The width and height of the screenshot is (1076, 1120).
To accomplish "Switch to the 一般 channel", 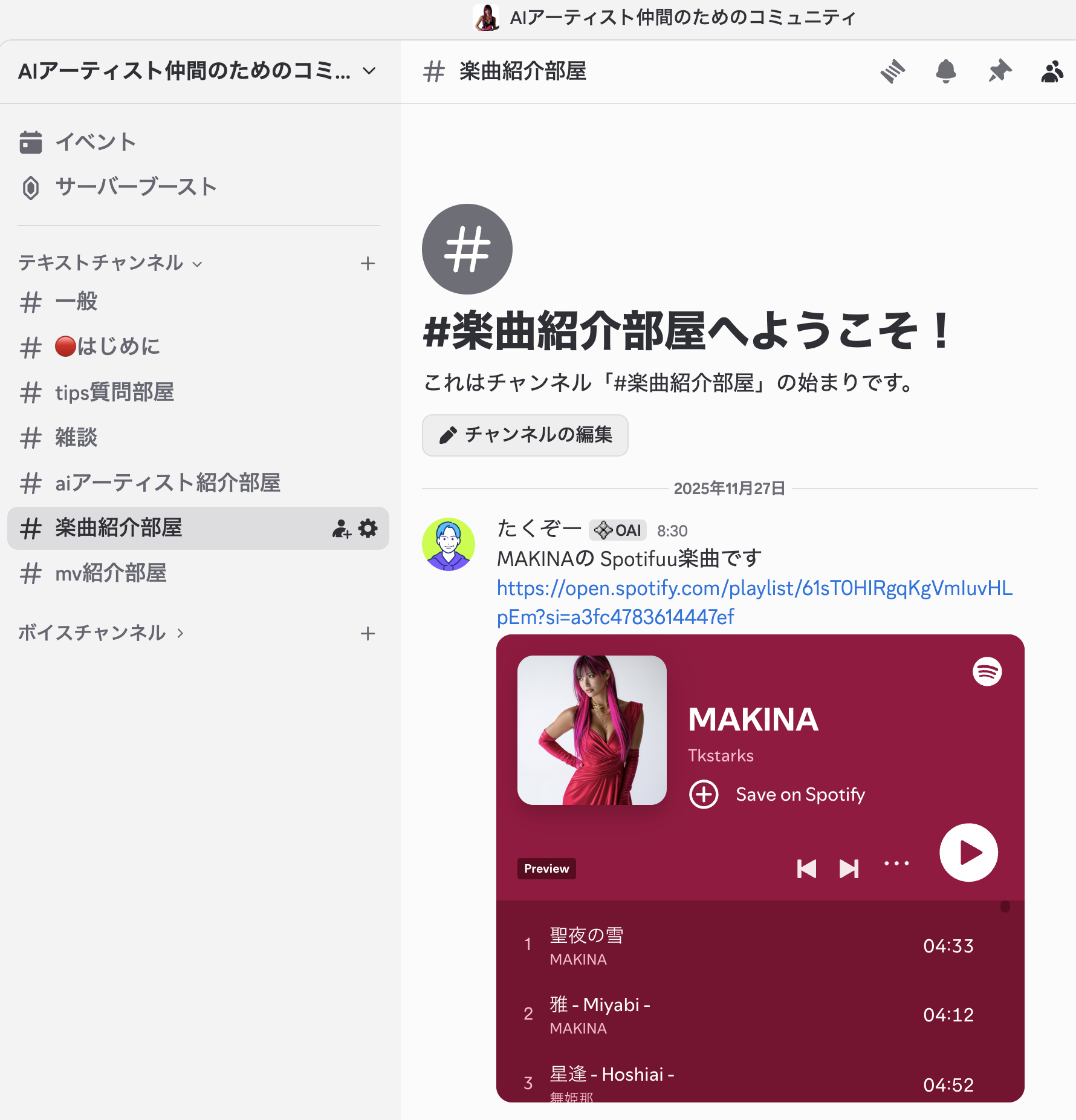I will click(76, 301).
